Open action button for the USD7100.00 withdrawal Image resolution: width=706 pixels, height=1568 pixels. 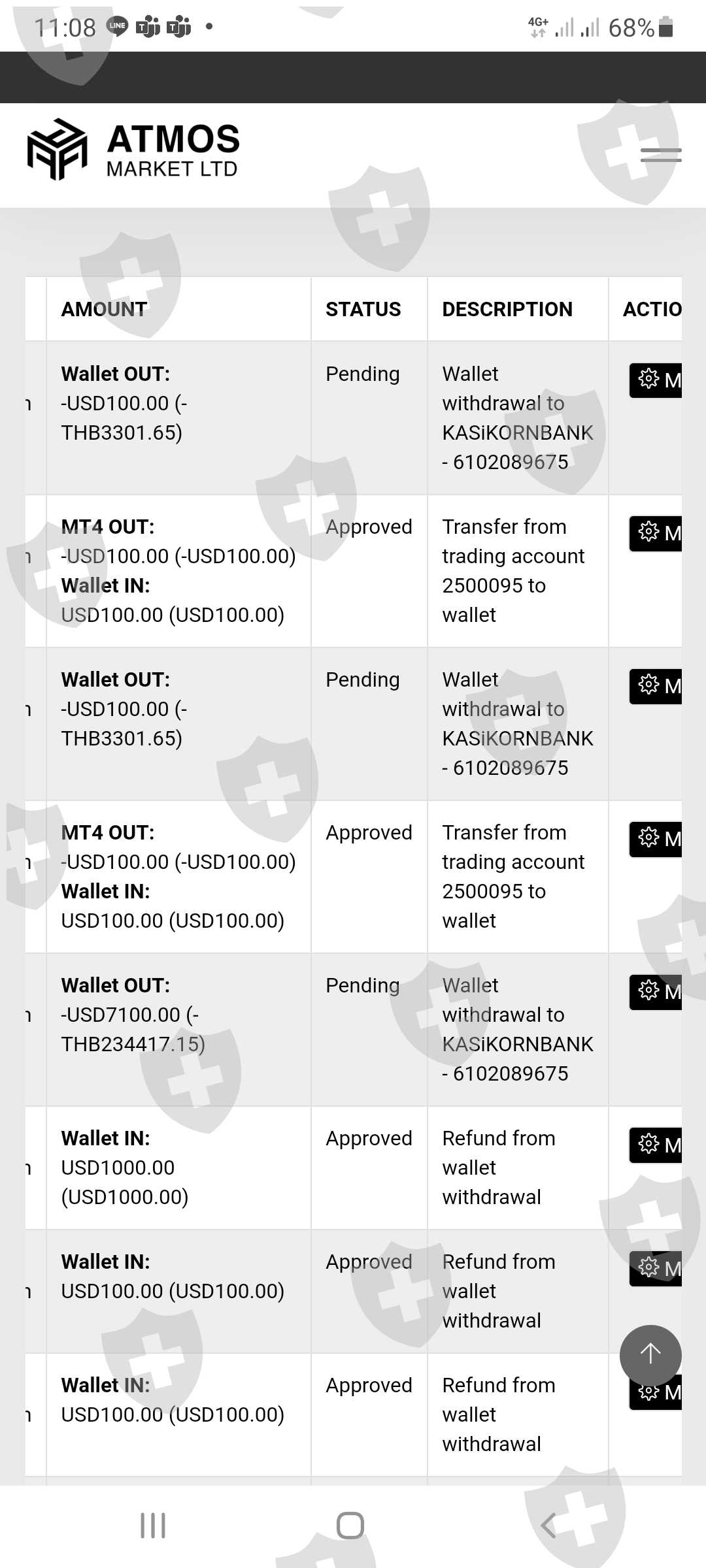click(x=656, y=992)
